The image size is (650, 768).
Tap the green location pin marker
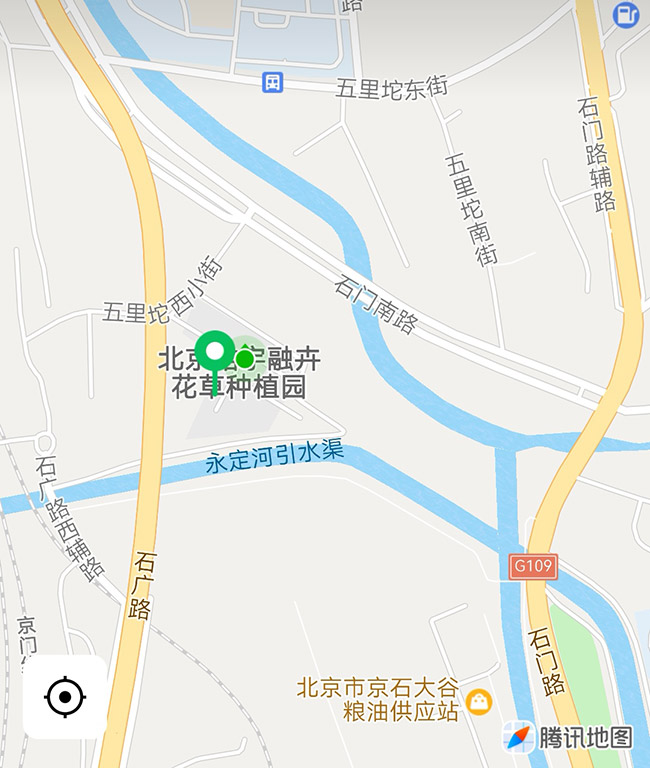pyautogui.click(x=215, y=353)
